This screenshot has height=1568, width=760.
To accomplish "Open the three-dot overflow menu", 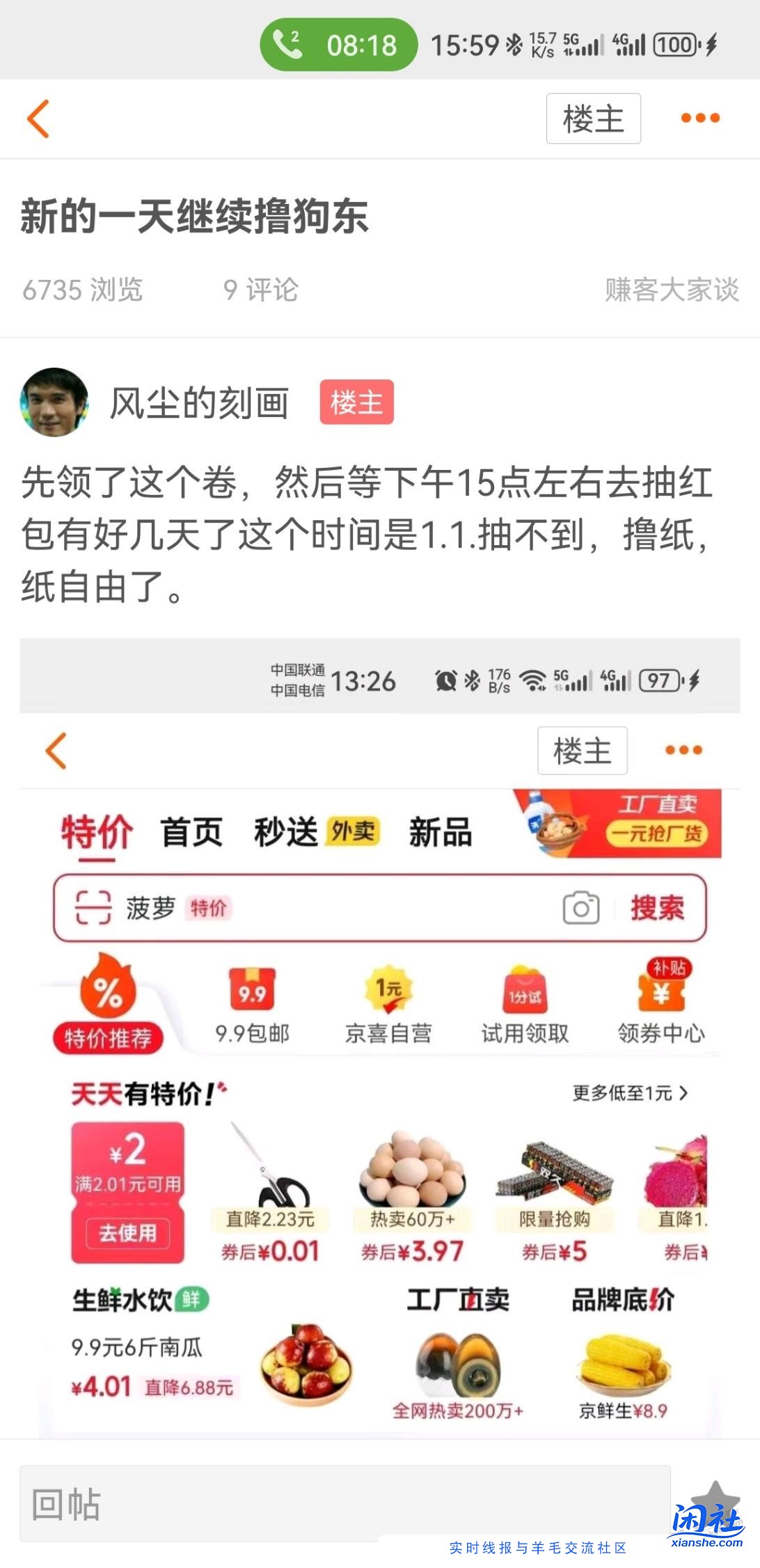I will coord(699,118).
